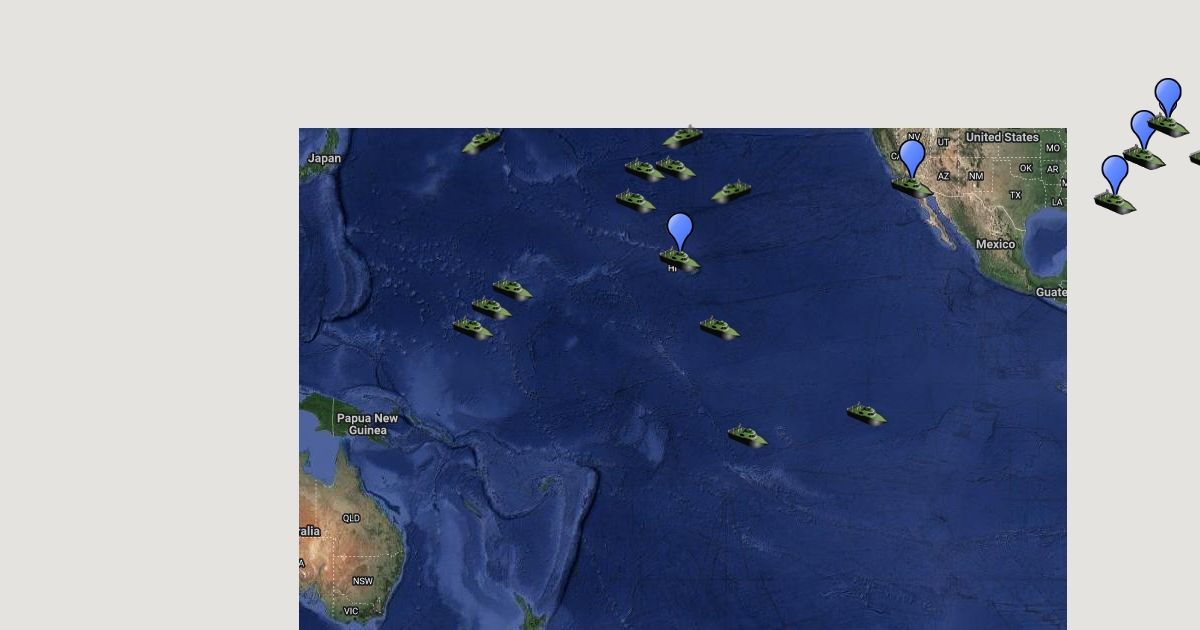Tap the blue pin over Hawaii
Image resolution: width=1200 pixels, height=630 pixels.
(680, 231)
